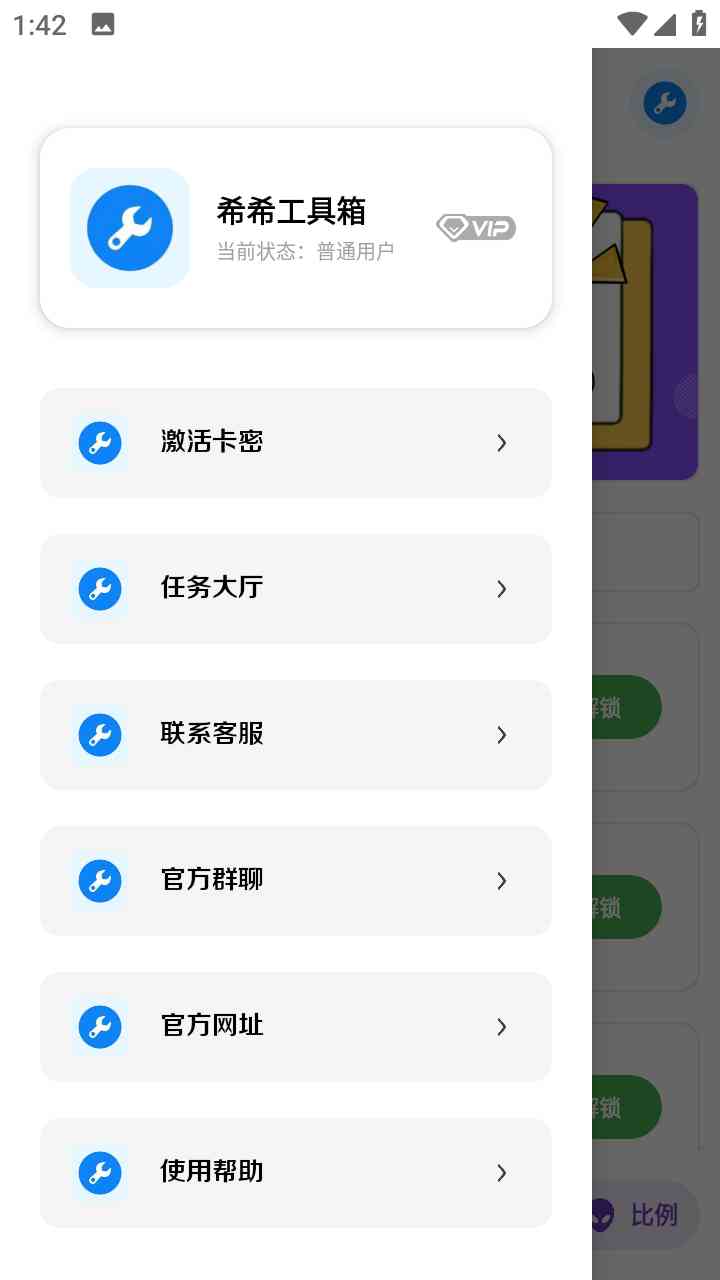Open 联系客服 to contact support

tap(295, 734)
